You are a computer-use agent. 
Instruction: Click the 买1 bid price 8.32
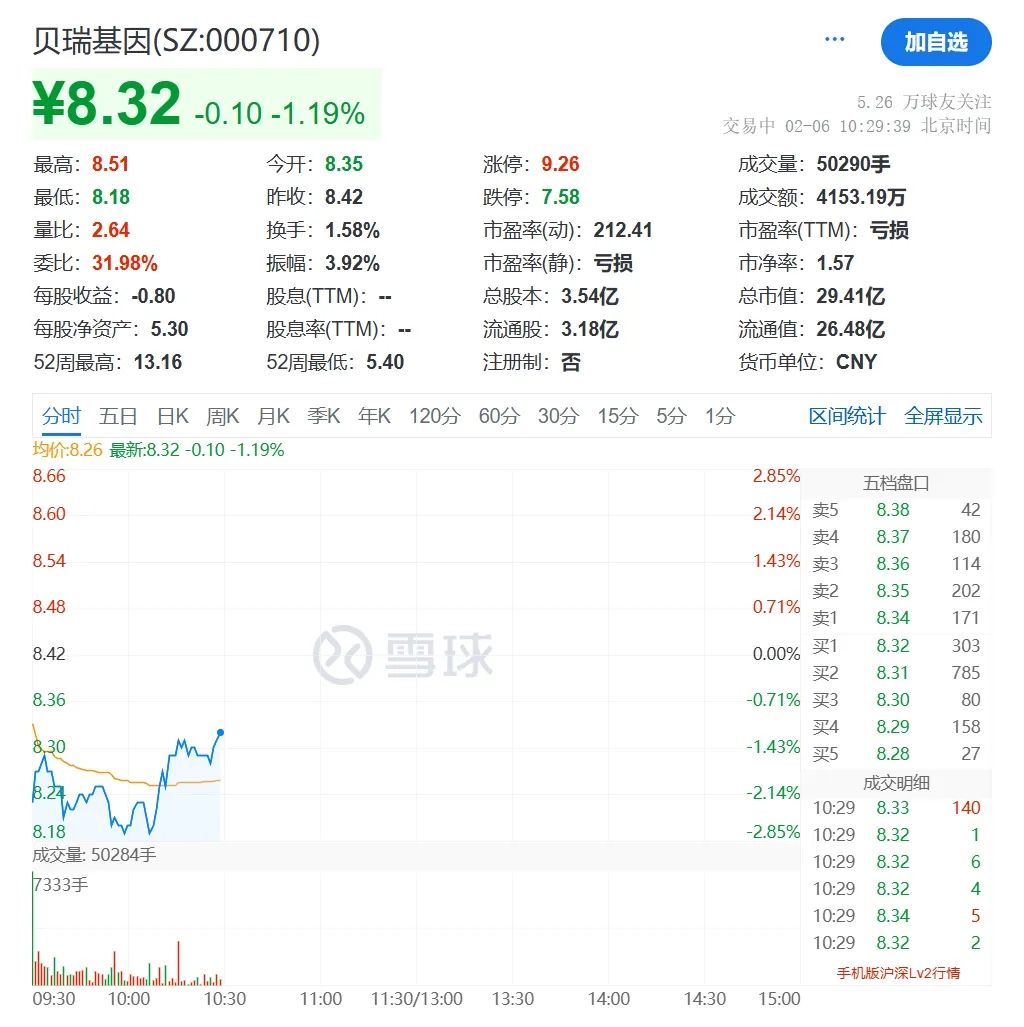coord(890,646)
